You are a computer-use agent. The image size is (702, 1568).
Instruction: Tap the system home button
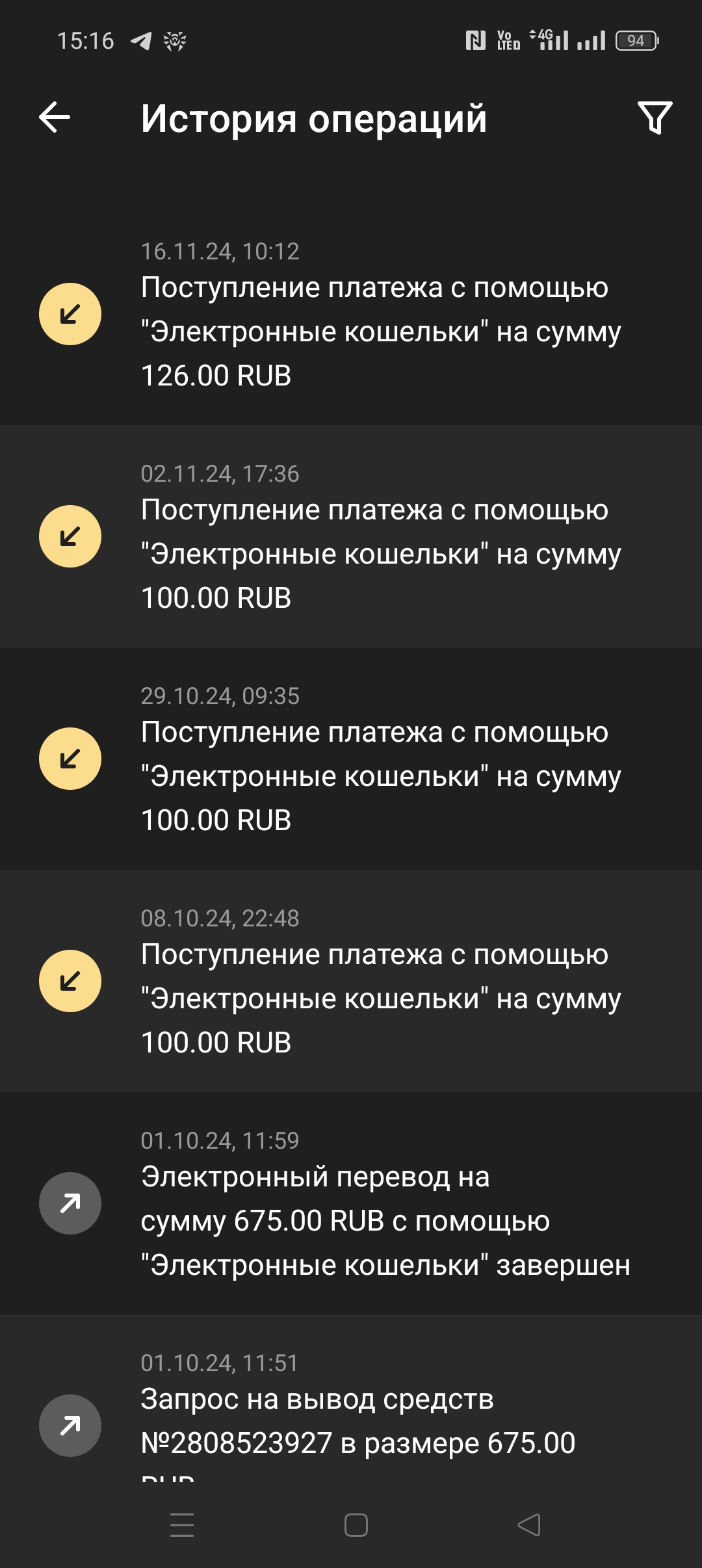(x=356, y=1525)
